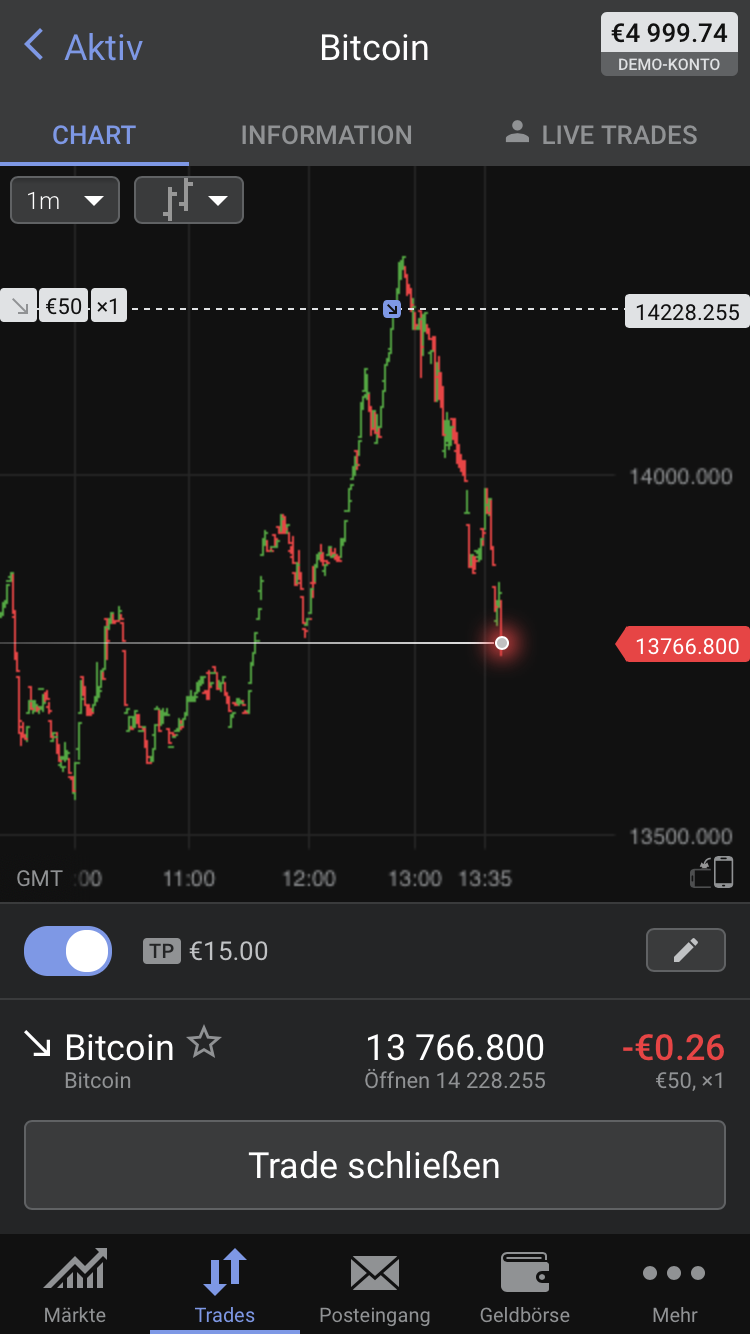Add Bitcoin to favorites with star

point(204,1043)
